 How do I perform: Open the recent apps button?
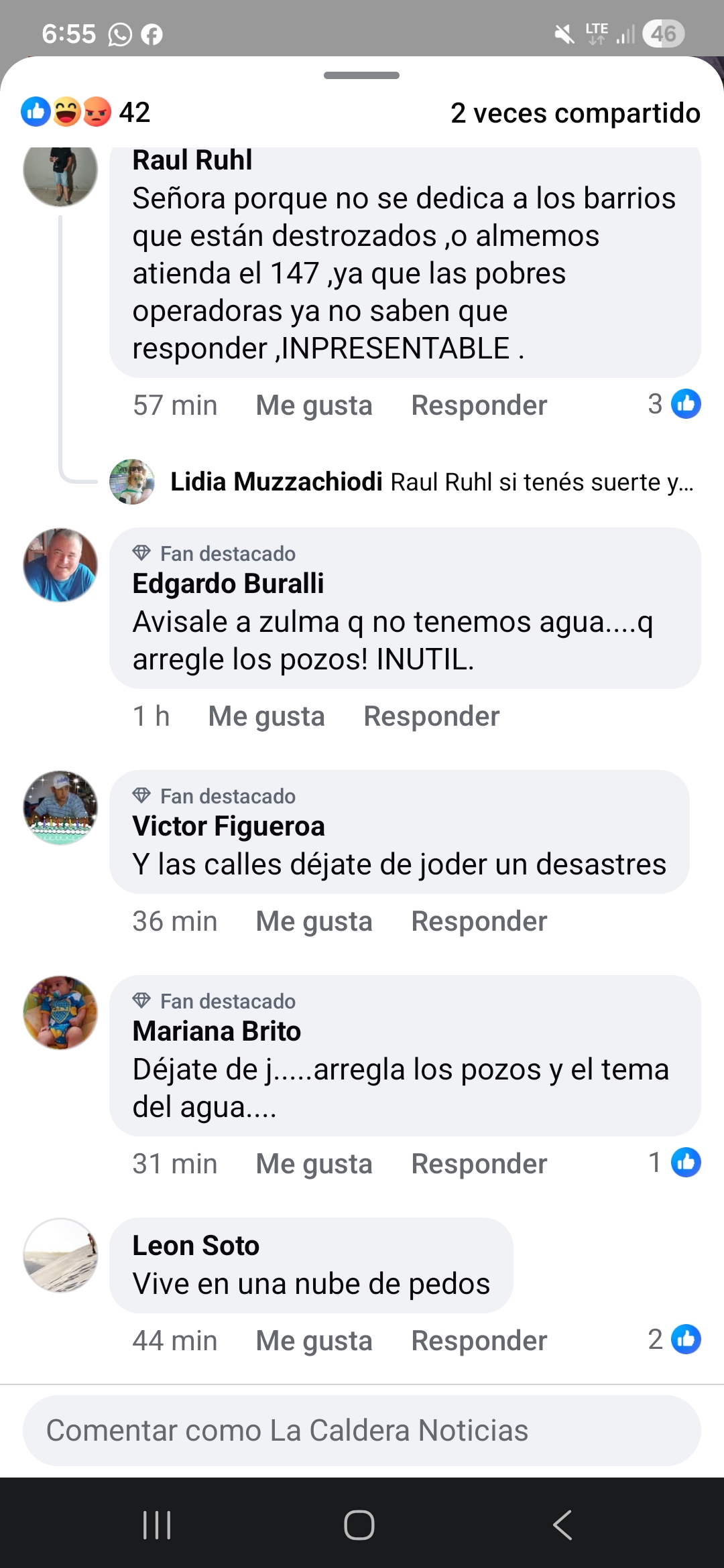point(157,1525)
